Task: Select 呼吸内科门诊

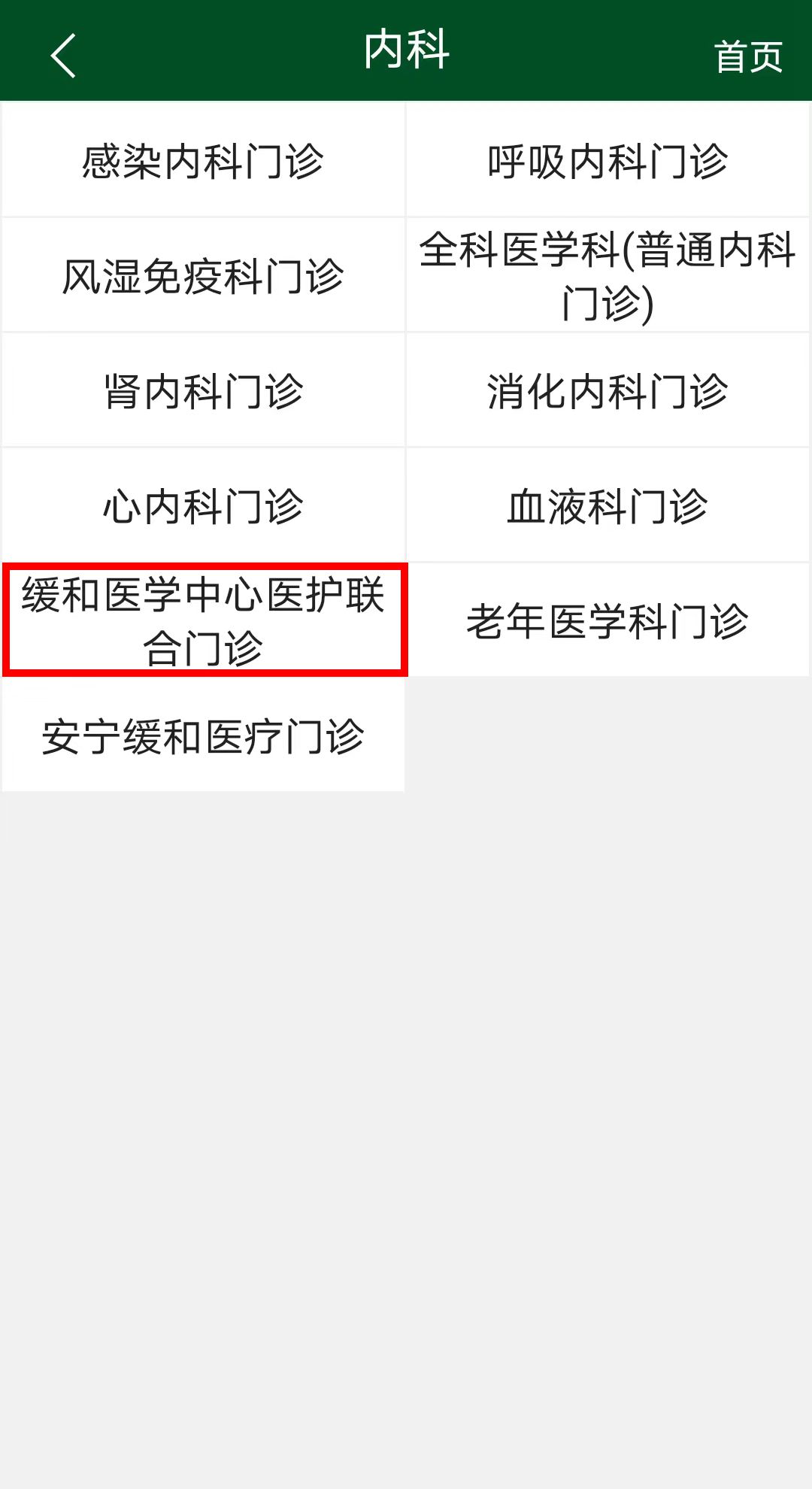Action: (x=607, y=161)
